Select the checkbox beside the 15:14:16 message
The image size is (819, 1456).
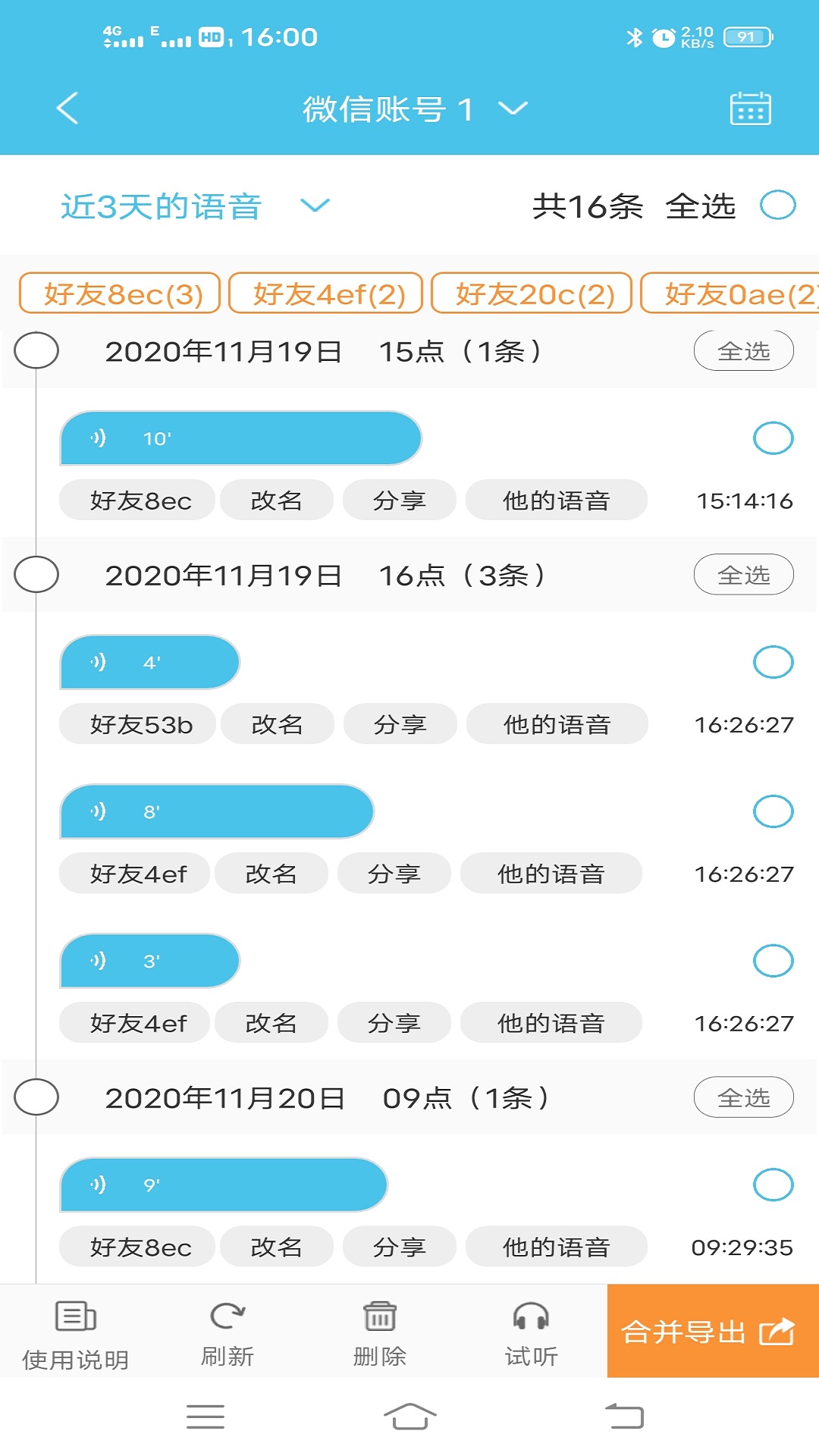pyautogui.click(x=773, y=436)
